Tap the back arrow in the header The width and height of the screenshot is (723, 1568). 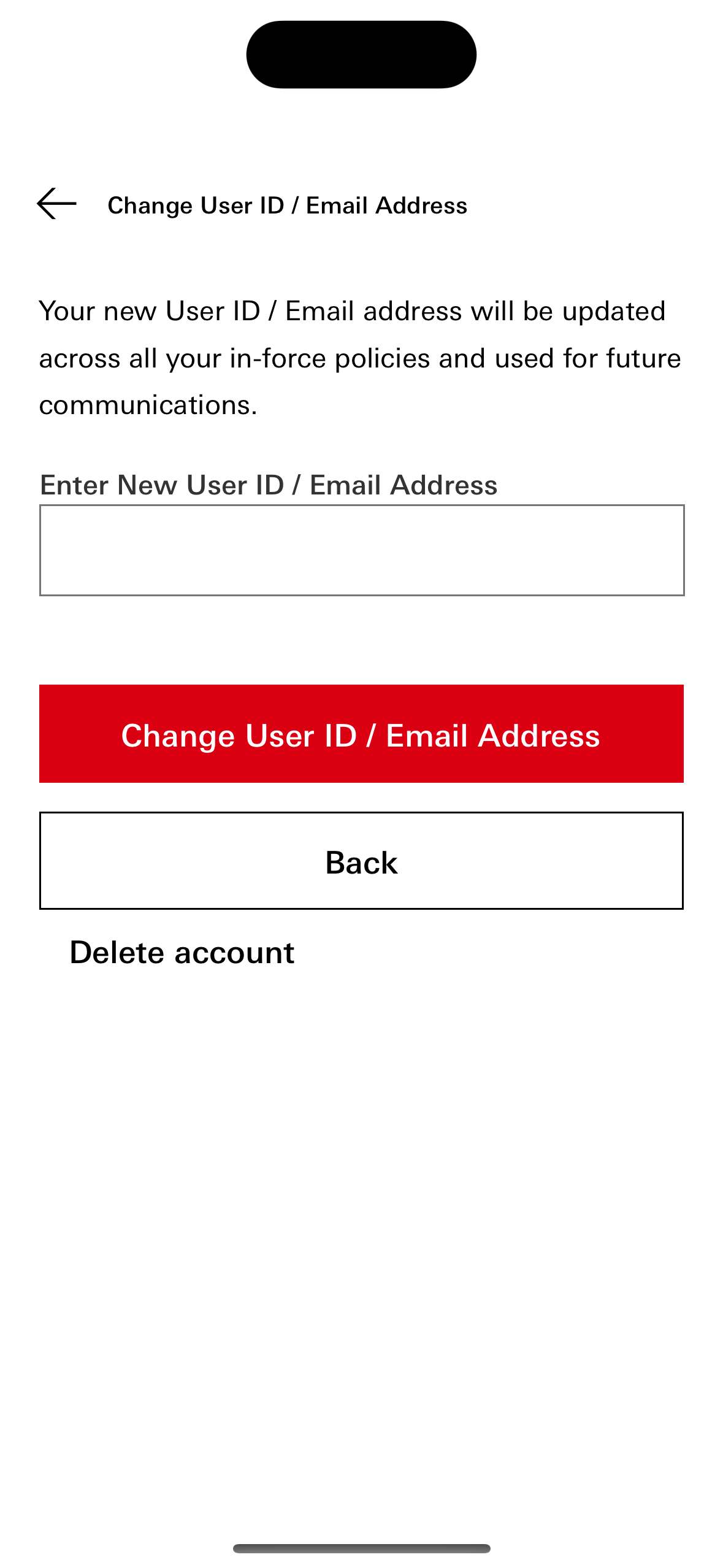point(57,204)
